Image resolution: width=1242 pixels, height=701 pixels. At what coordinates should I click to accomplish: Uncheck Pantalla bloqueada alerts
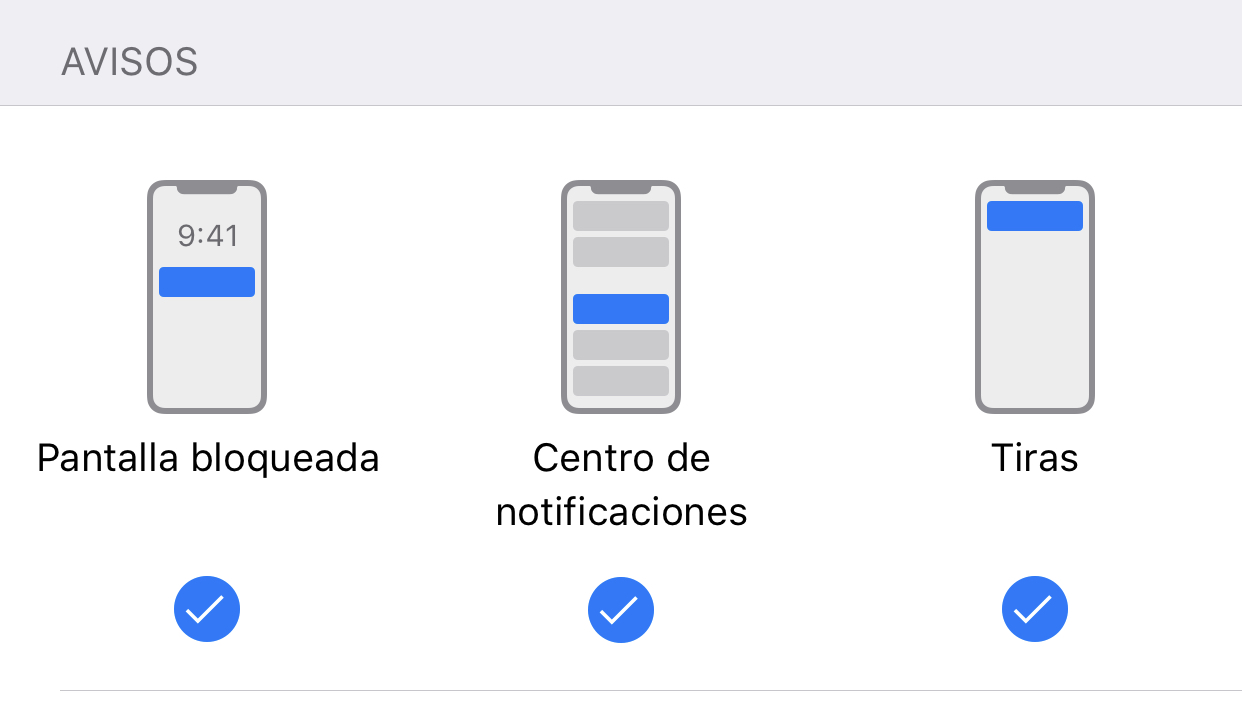pyautogui.click(x=207, y=608)
